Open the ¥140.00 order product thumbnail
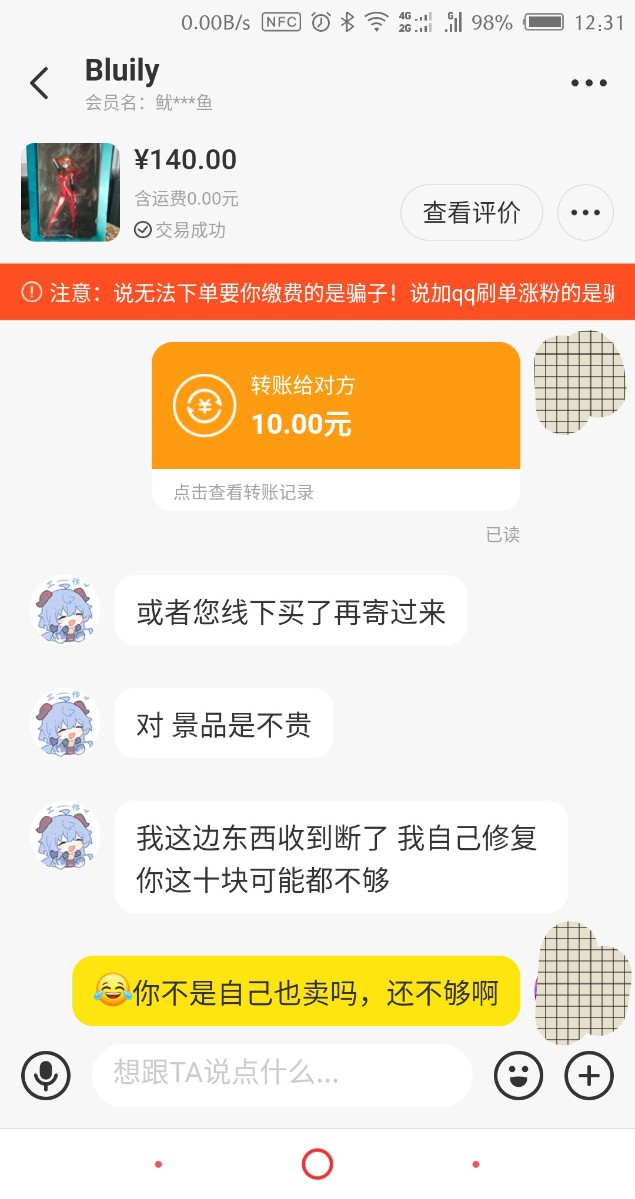The width and height of the screenshot is (635, 1199). (x=69, y=193)
